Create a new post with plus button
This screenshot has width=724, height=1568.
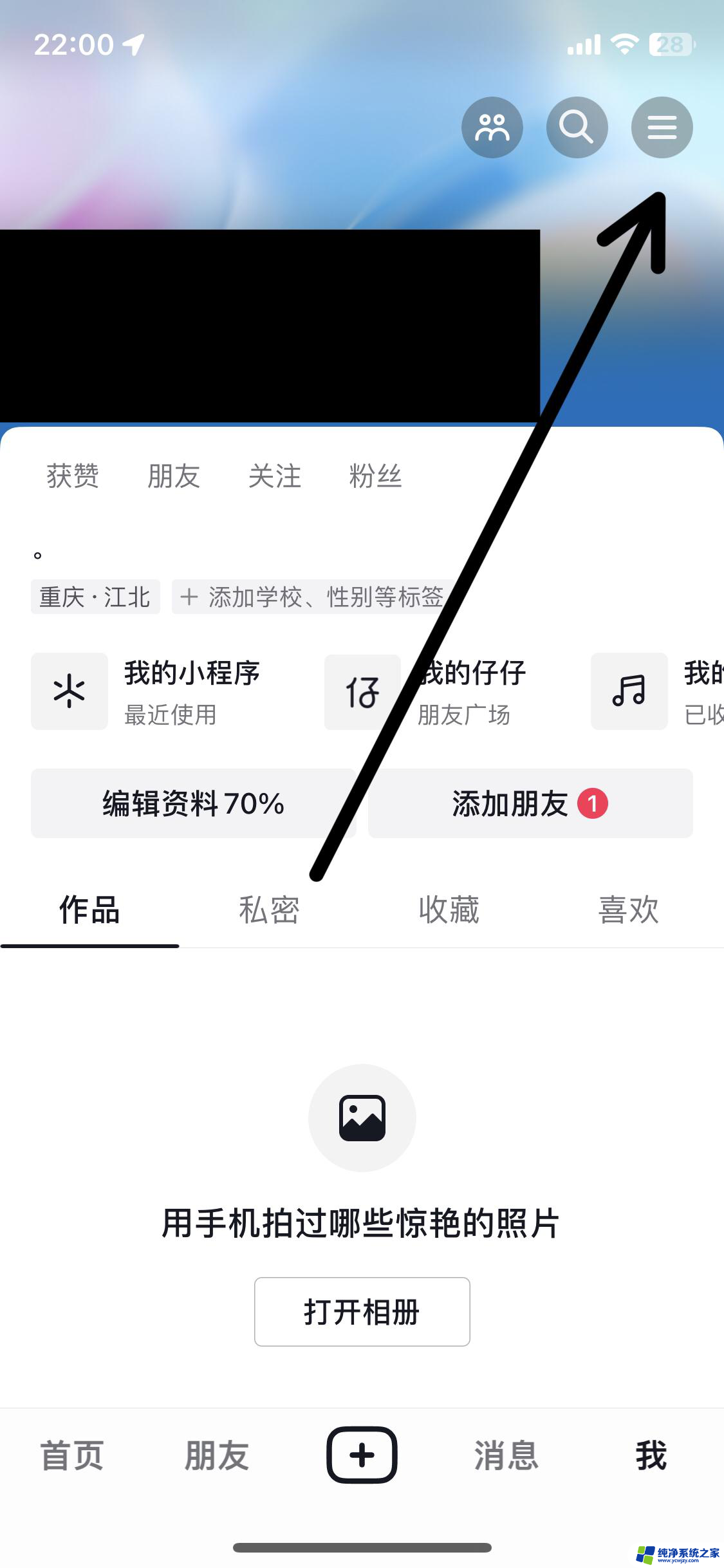[362, 1455]
